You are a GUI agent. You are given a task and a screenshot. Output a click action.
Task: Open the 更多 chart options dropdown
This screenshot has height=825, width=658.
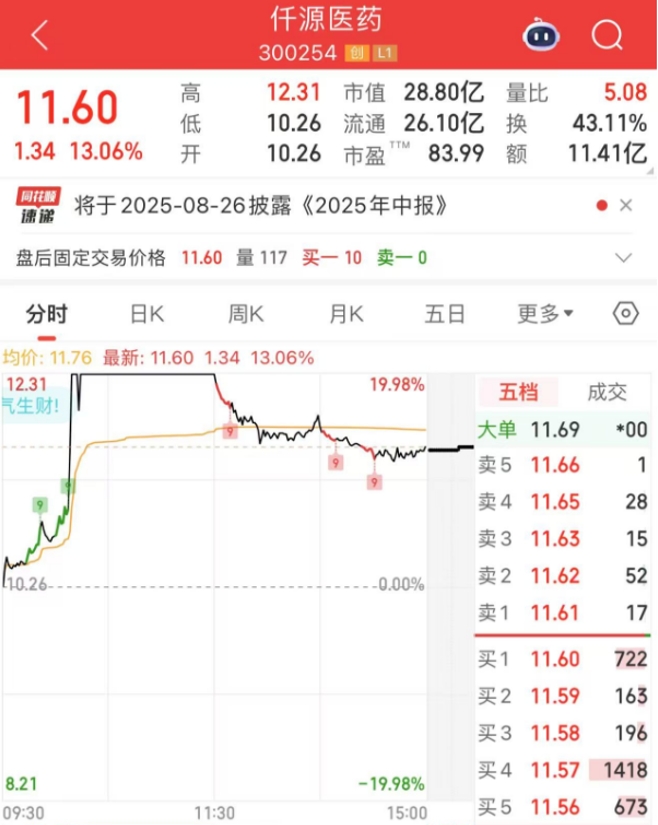pyautogui.click(x=545, y=314)
